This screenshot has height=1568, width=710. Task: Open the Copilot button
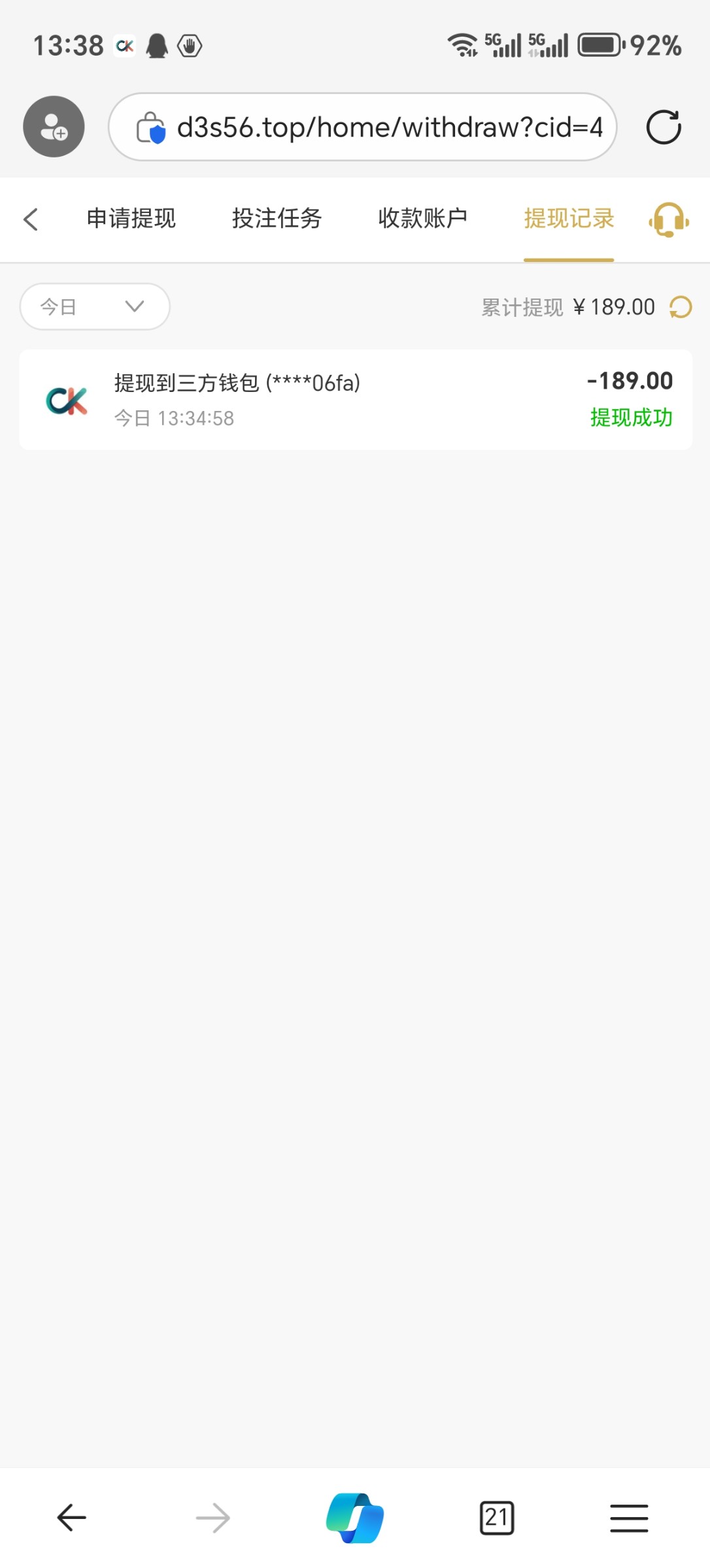[355, 1518]
